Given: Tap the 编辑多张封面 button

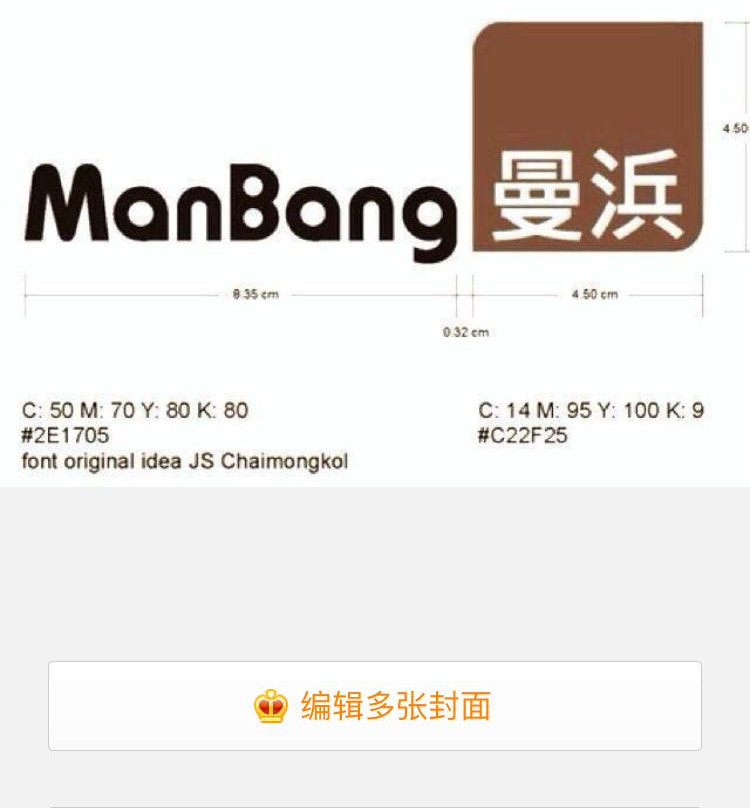Looking at the screenshot, I should pos(375,706).
